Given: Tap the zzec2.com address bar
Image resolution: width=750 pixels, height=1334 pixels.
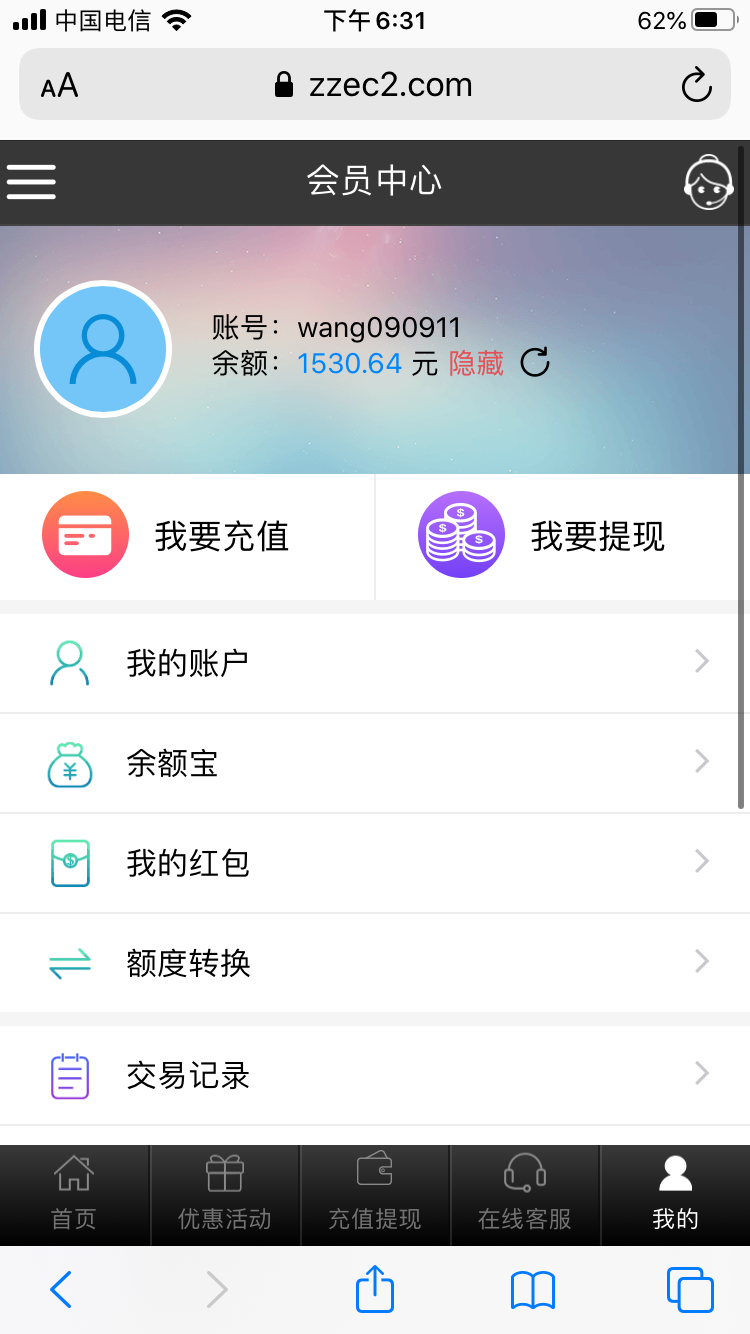Looking at the screenshot, I should pos(375,85).
